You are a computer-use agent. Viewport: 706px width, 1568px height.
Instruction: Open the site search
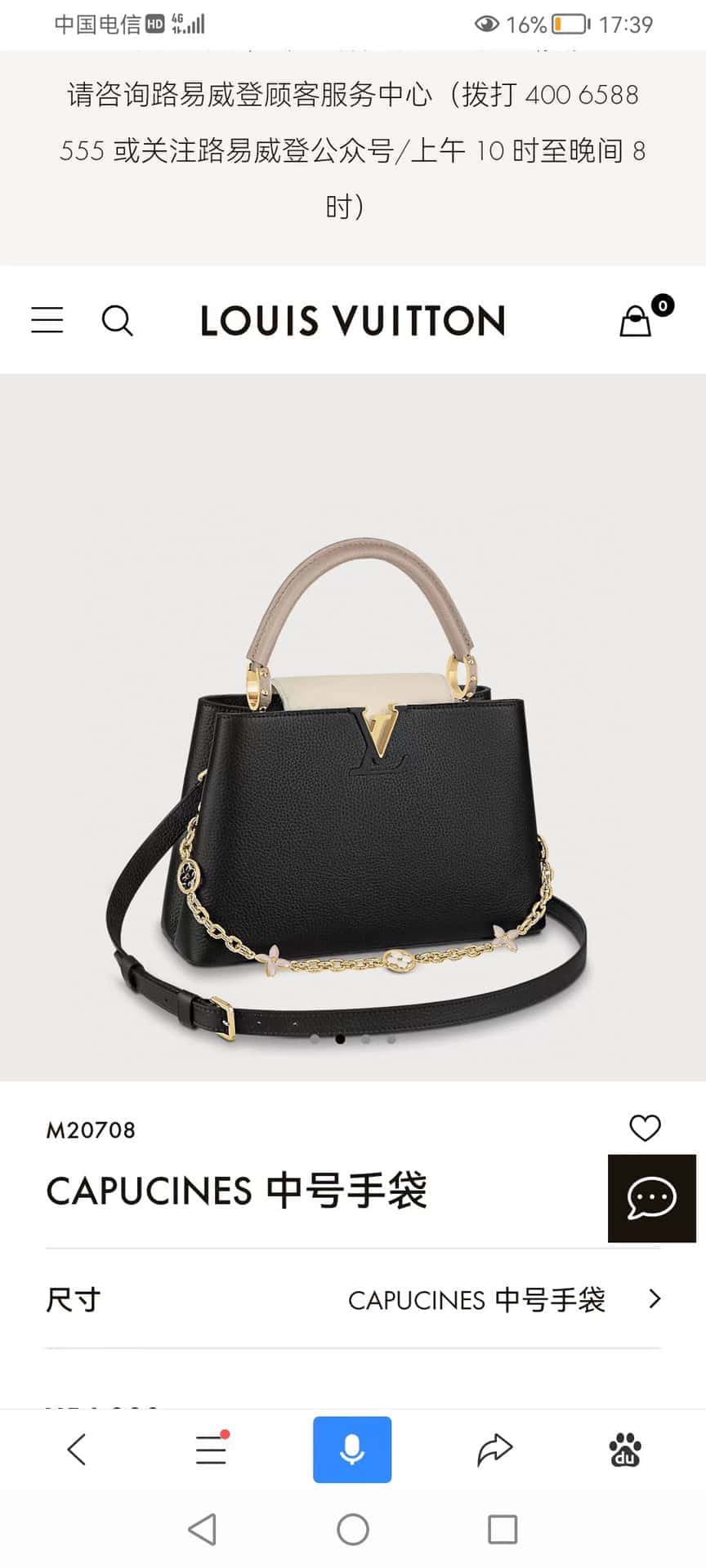point(117,321)
